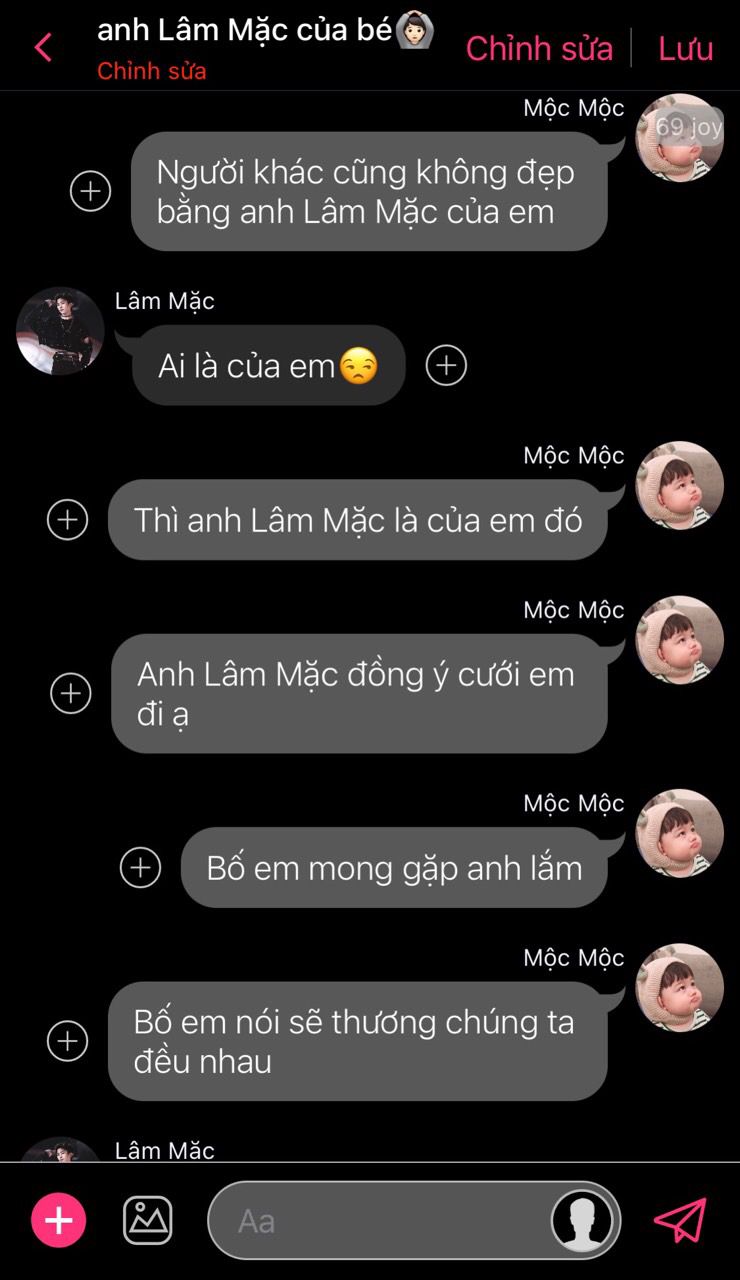Screen dimensions: 740x1280
Task: Tap plus next to "Bố em mong gặp anh lắm"
Action: [140, 868]
